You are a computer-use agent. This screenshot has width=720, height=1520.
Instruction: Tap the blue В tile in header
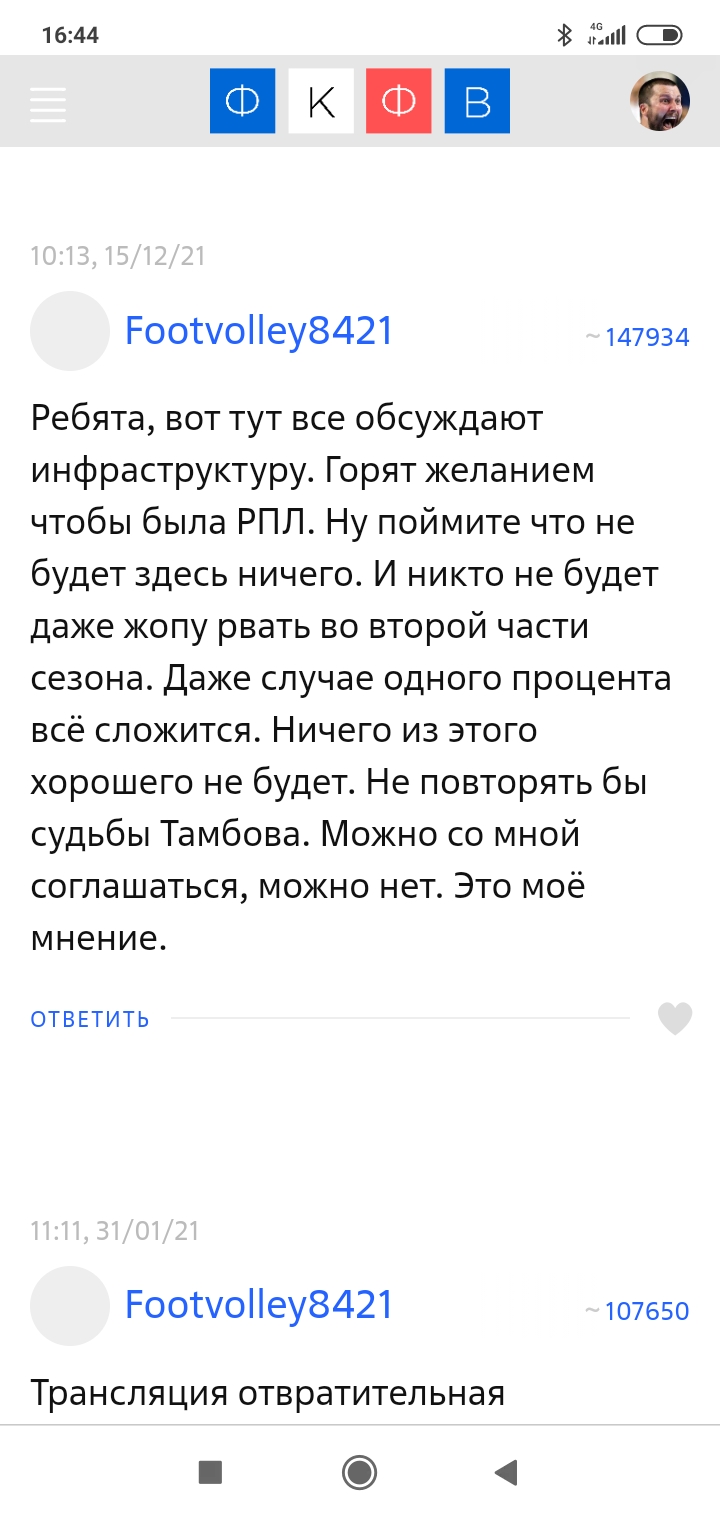click(477, 101)
